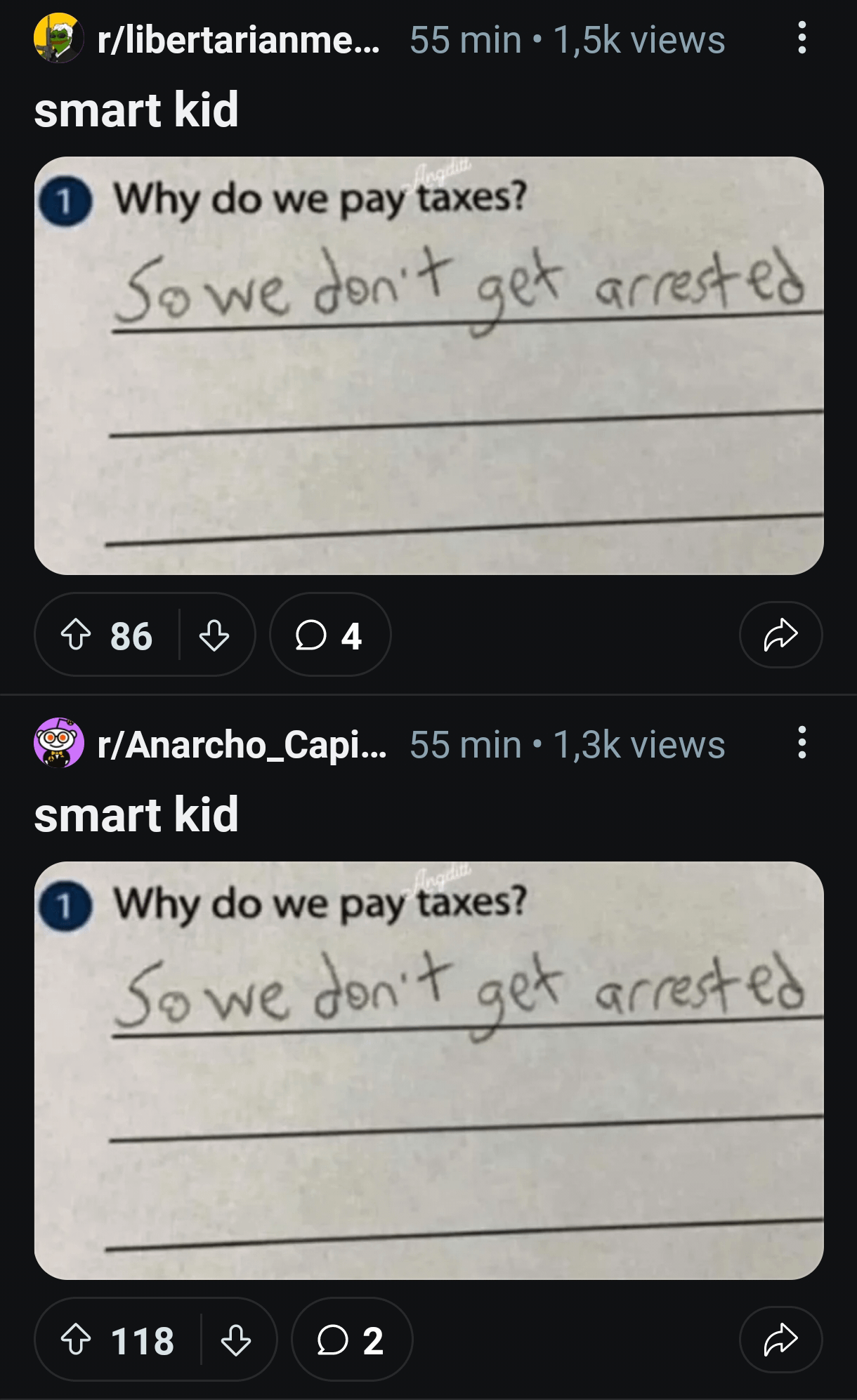
Task: View the 2 comments on the r/Anarcho_Capitalism post
Action: coord(351,1340)
